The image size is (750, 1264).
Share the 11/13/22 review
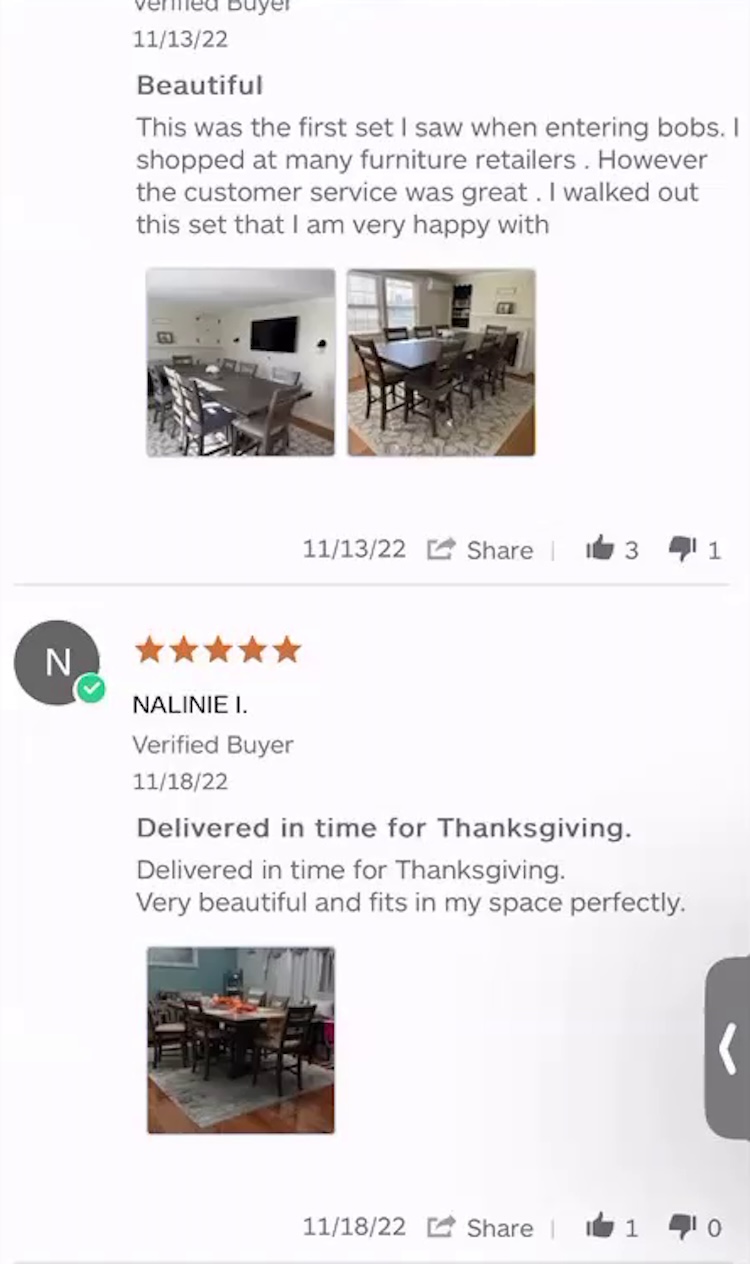click(480, 549)
